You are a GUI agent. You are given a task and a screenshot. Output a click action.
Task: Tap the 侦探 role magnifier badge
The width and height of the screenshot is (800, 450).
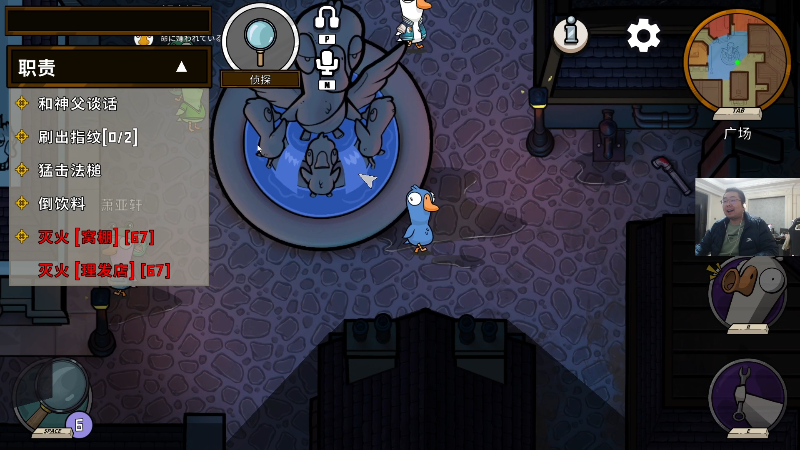[x=260, y=40]
